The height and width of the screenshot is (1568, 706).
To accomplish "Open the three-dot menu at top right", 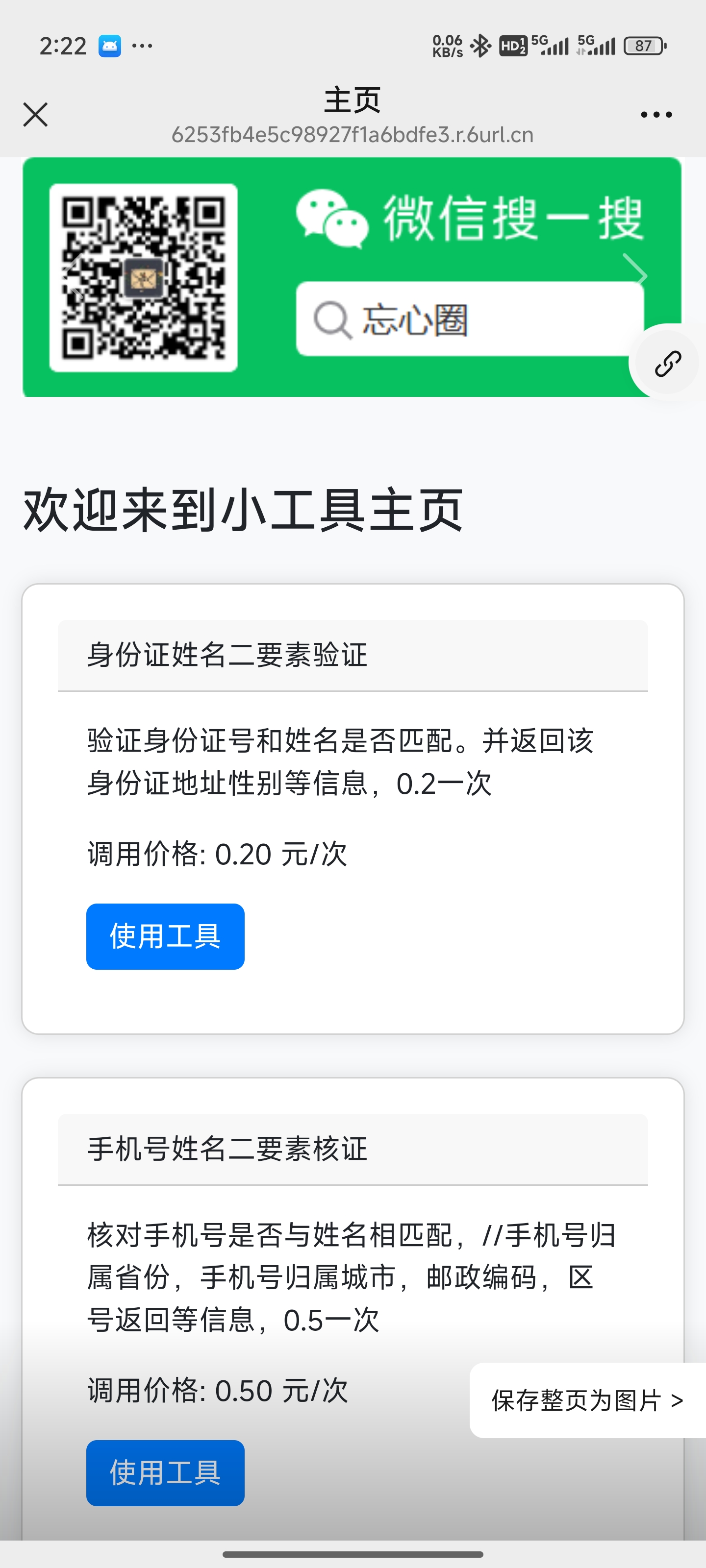I will [x=656, y=115].
